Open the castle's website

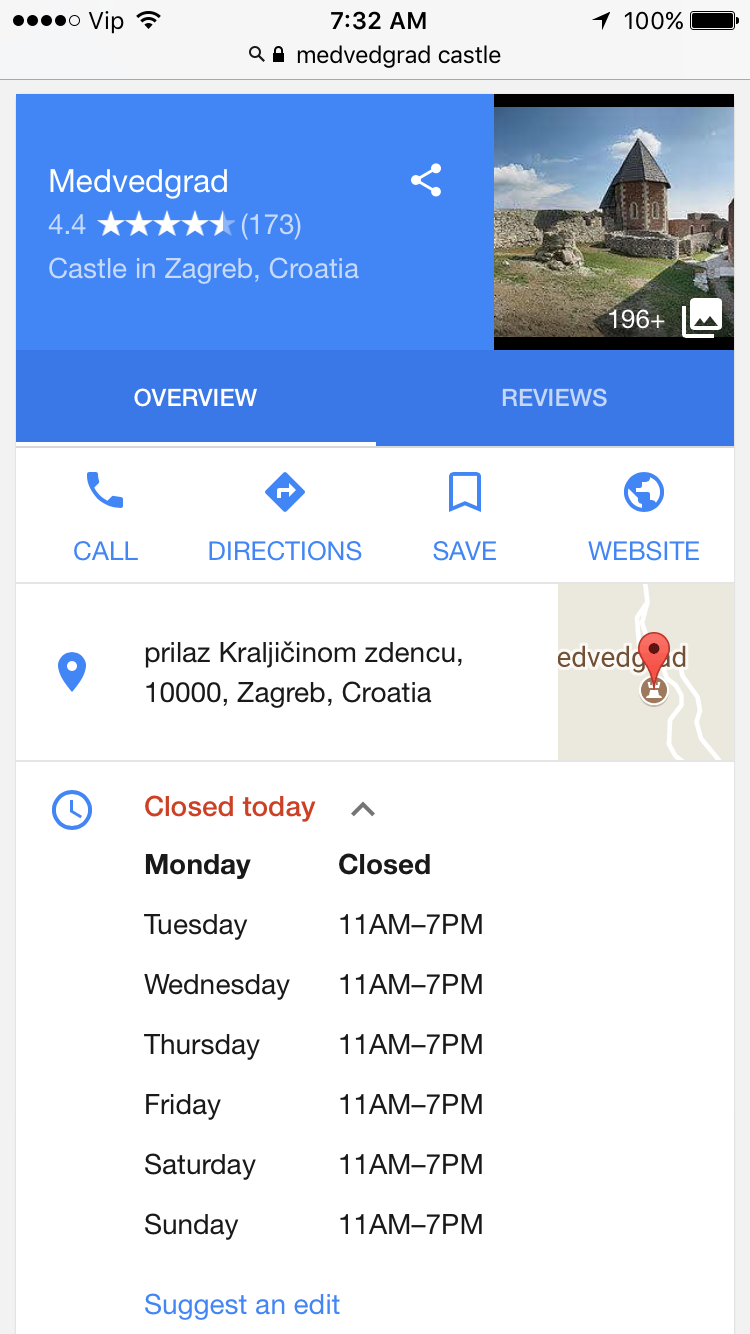(644, 516)
